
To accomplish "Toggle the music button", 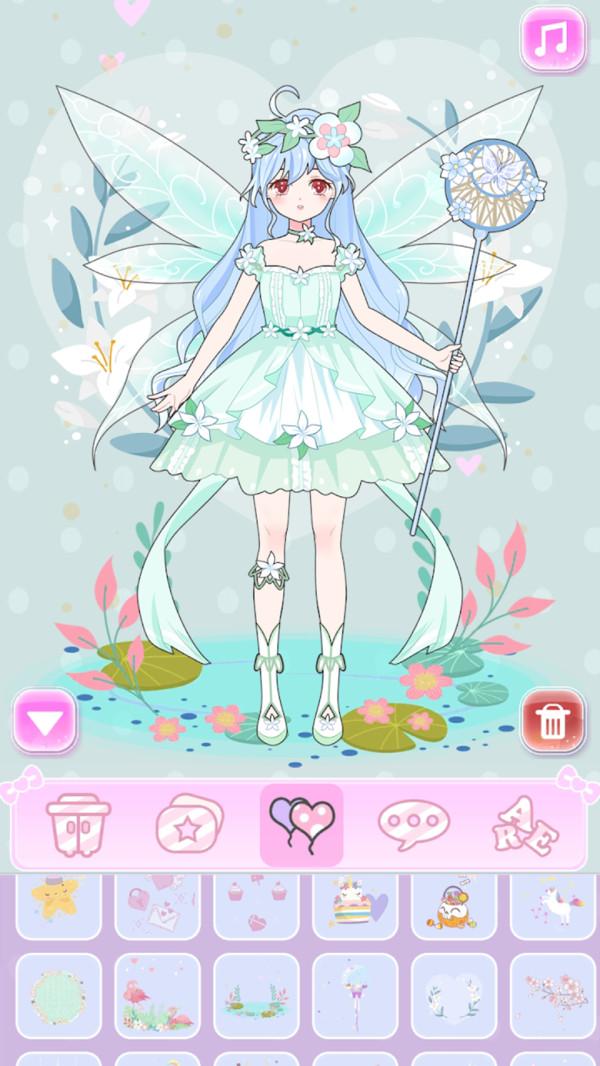I will tap(552, 40).
